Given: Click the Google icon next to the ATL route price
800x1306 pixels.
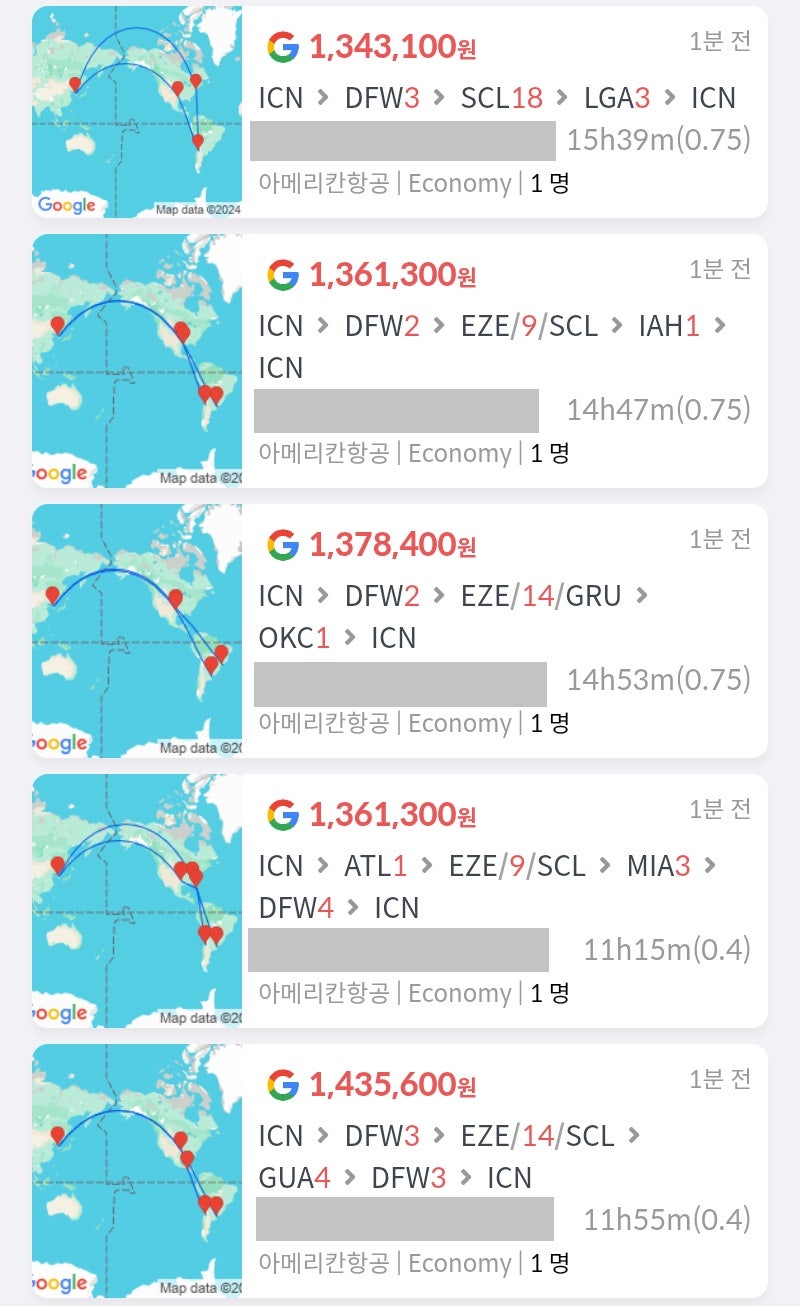Looking at the screenshot, I should [284, 813].
